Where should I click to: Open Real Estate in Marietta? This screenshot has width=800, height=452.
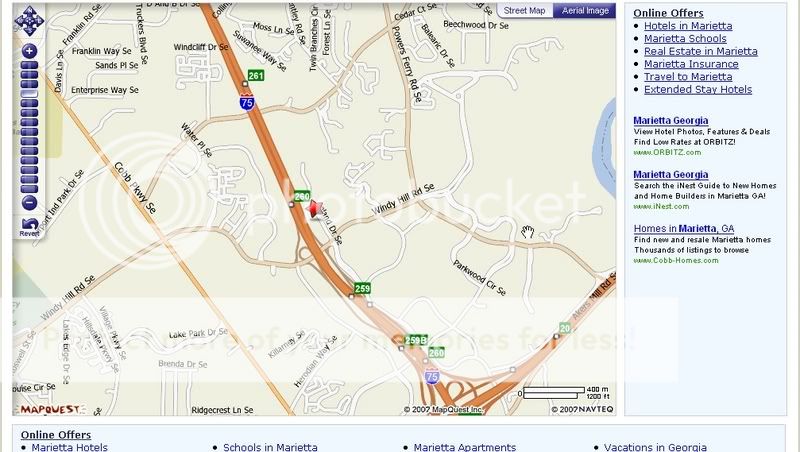point(700,51)
